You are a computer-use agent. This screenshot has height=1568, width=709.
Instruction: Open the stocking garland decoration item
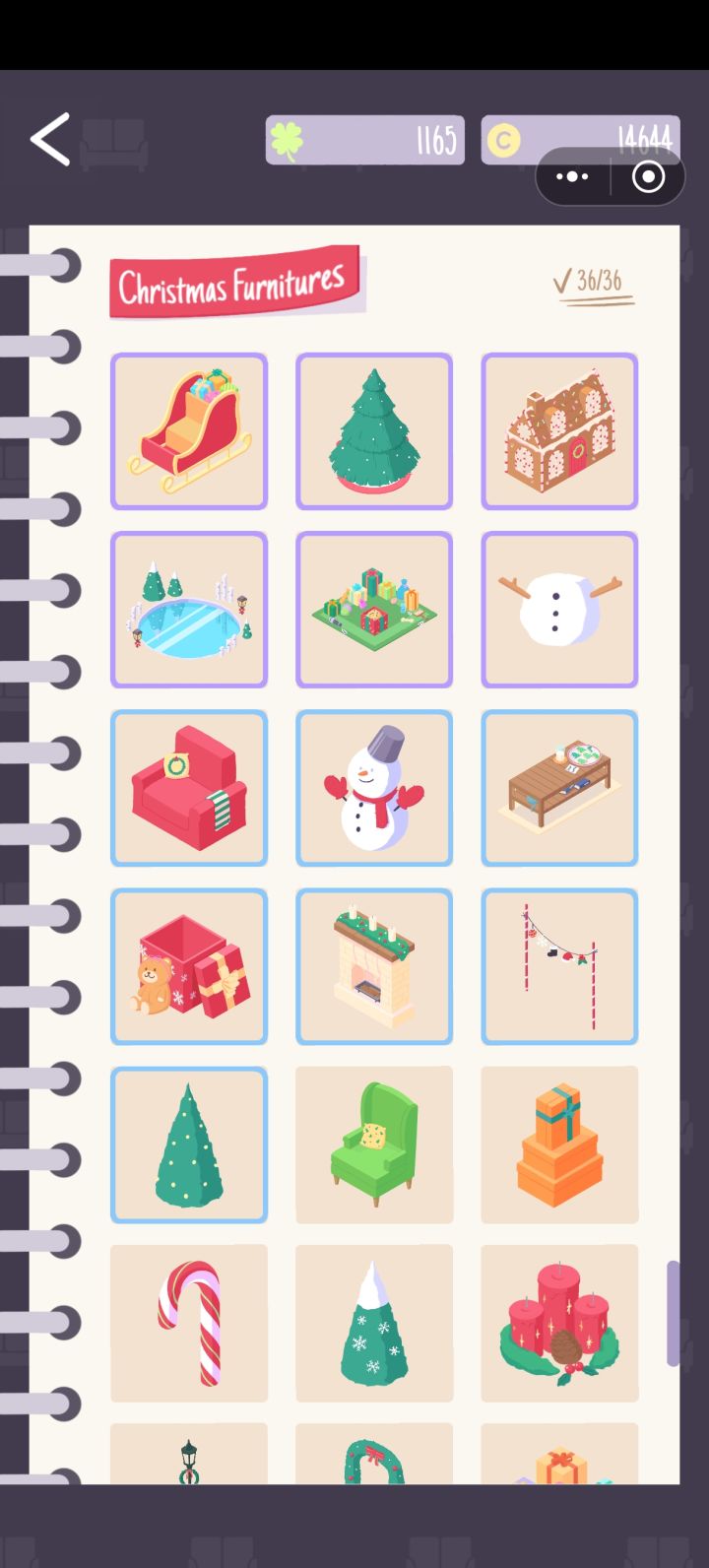[559, 966]
